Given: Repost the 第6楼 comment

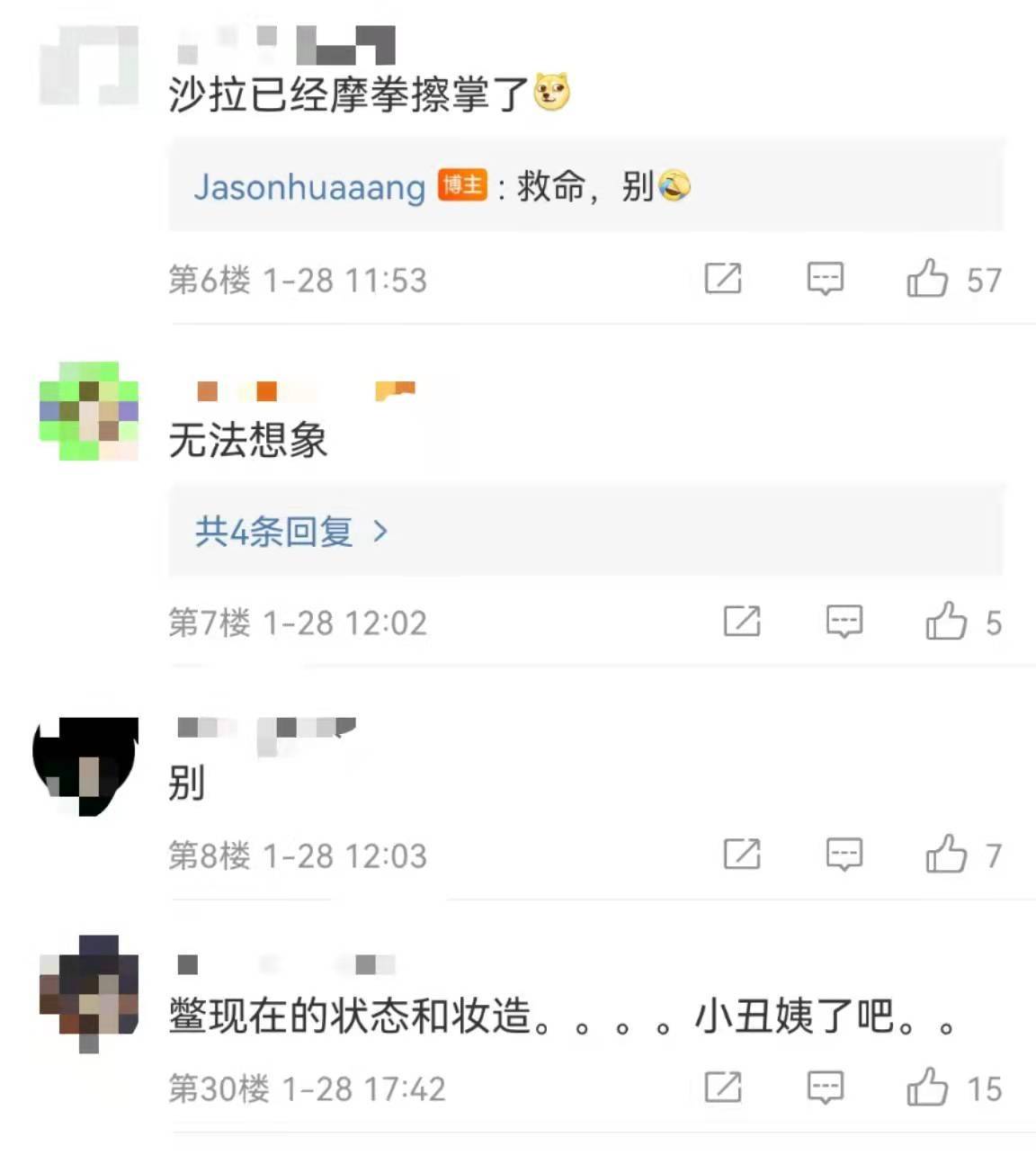Looking at the screenshot, I should (x=723, y=279).
